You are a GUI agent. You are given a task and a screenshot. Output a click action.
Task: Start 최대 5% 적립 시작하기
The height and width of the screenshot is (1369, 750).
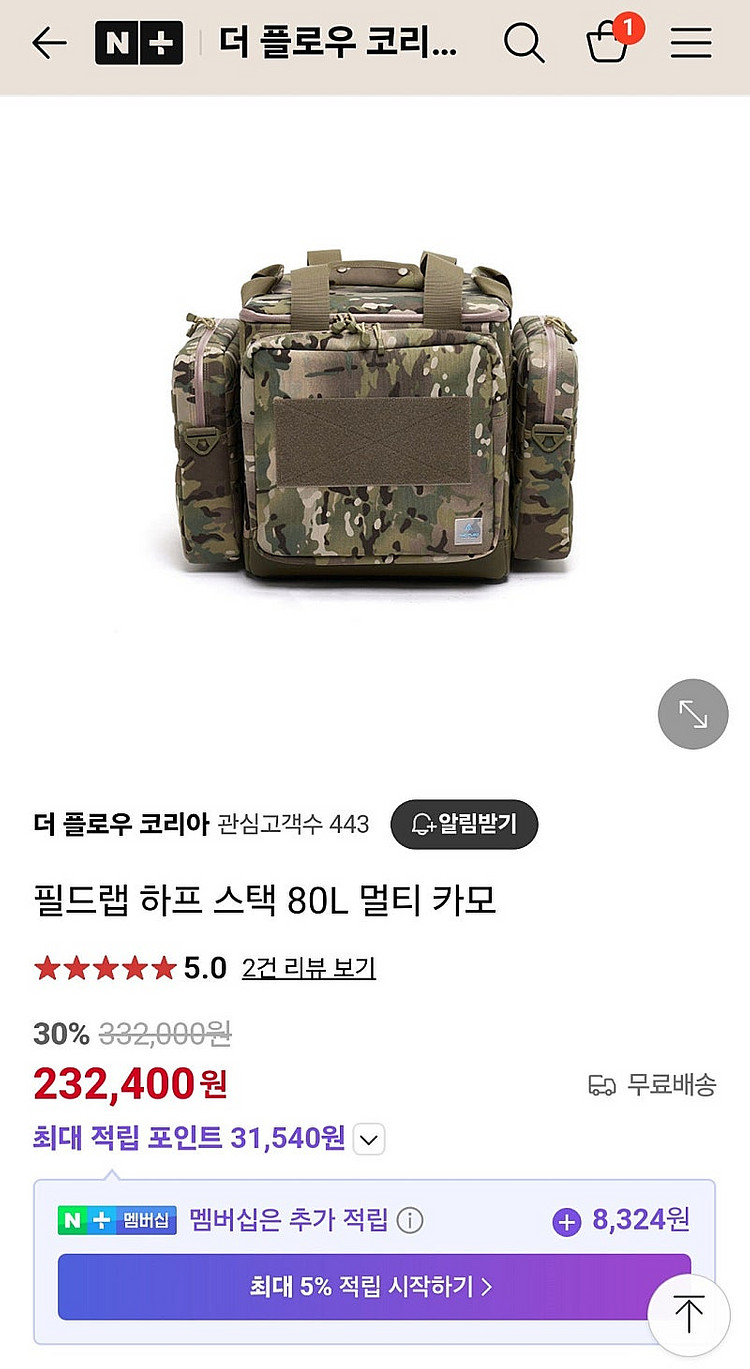click(x=372, y=1286)
